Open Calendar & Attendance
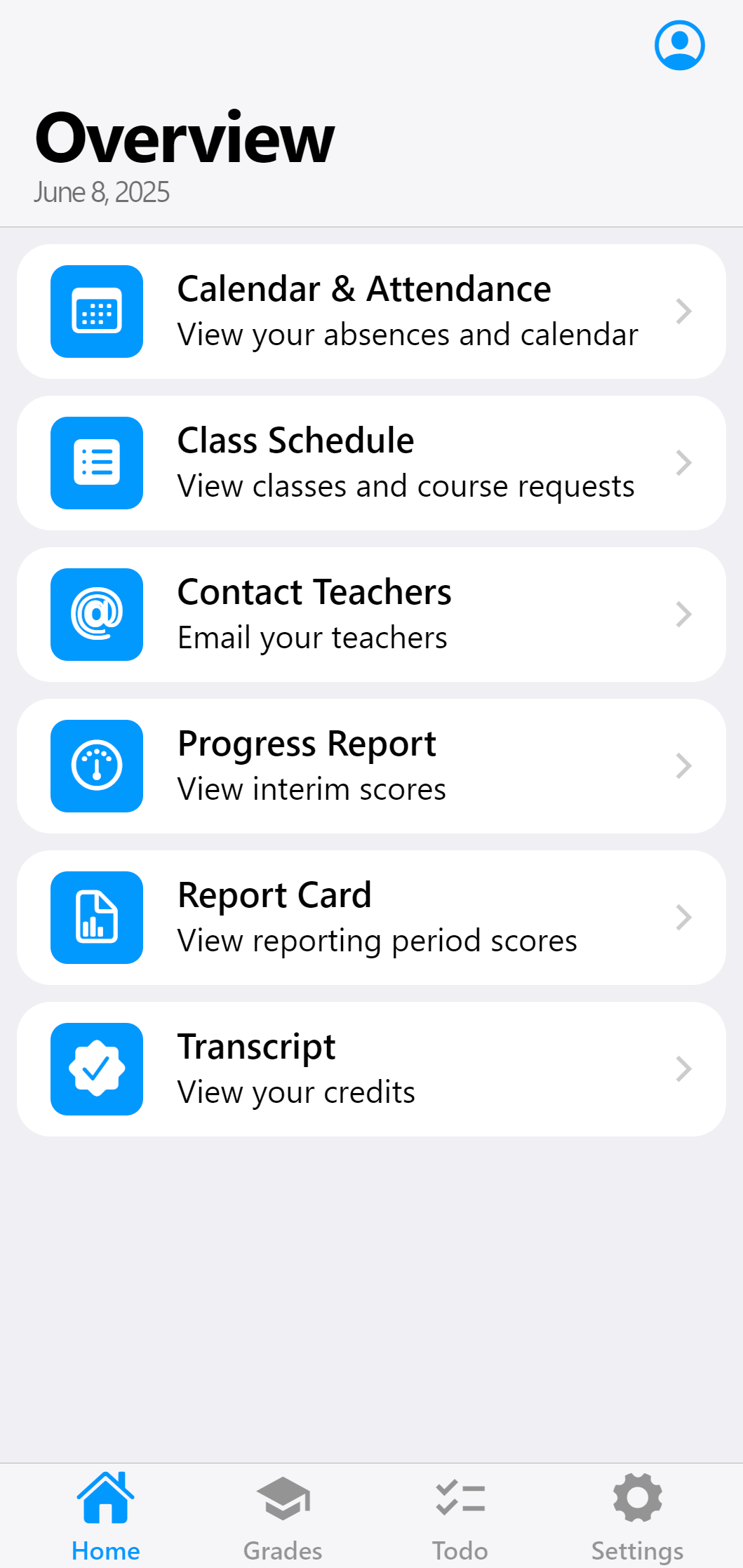The image size is (743, 1568). point(371,311)
